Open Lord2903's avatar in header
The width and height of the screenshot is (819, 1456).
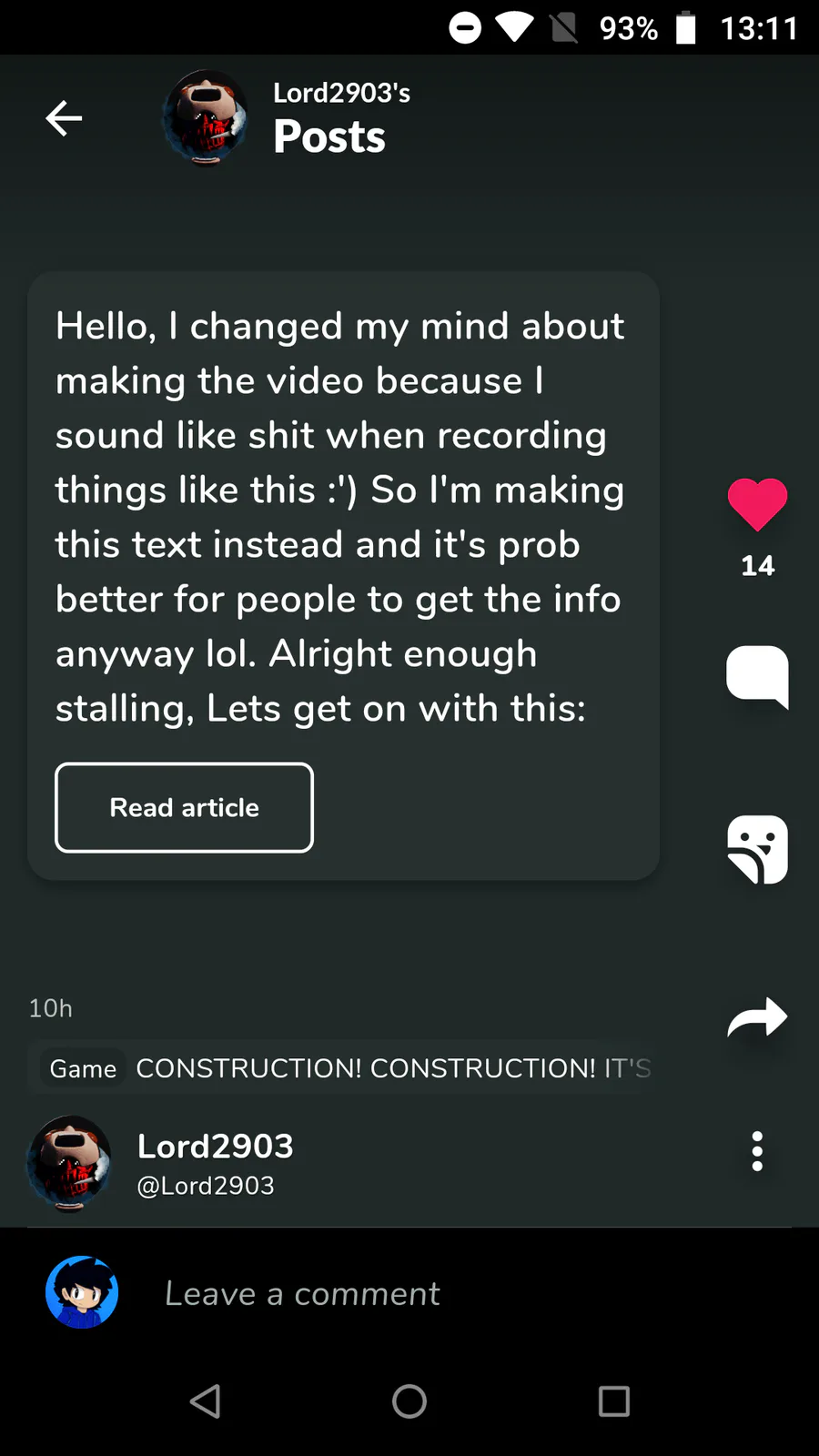206,118
